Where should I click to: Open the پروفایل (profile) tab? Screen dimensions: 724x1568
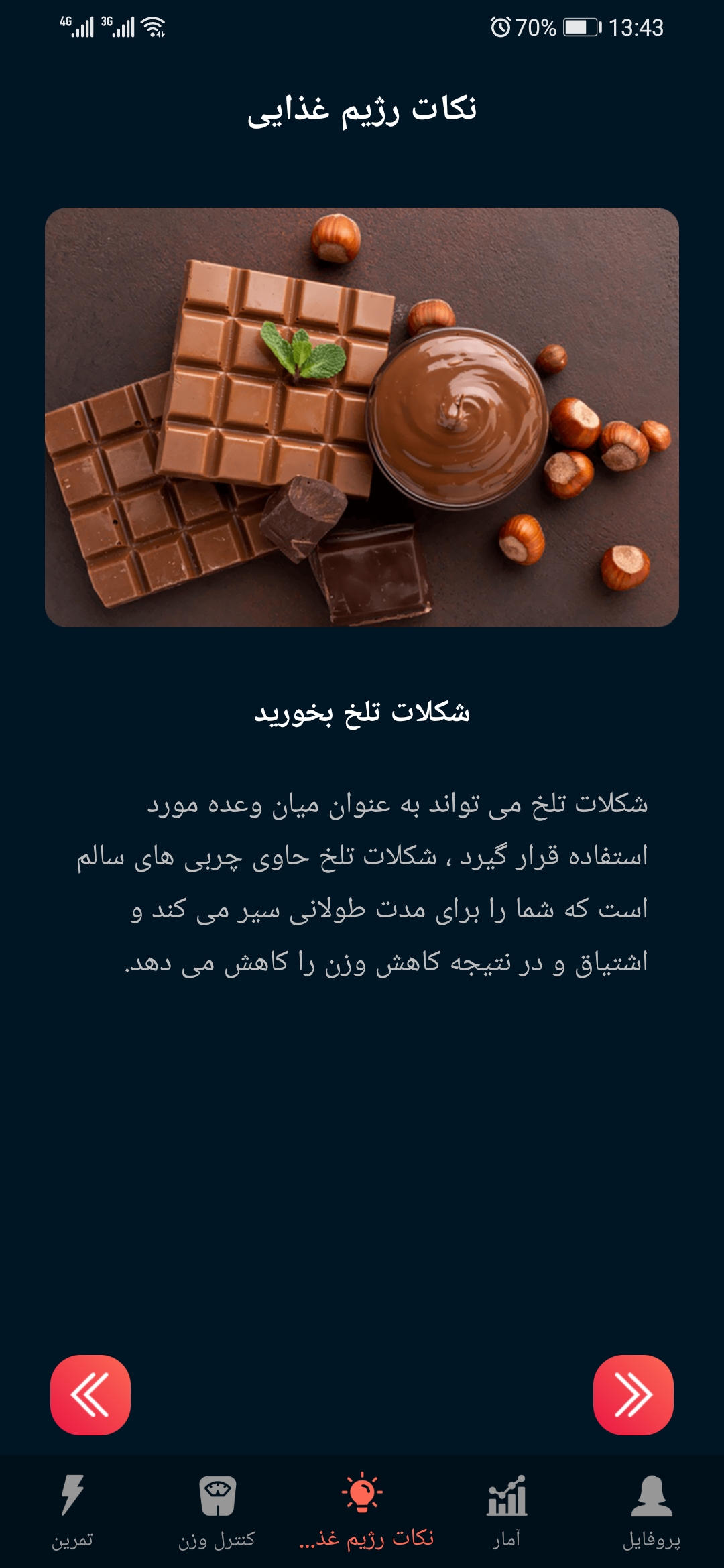pyautogui.click(x=651, y=1511)
